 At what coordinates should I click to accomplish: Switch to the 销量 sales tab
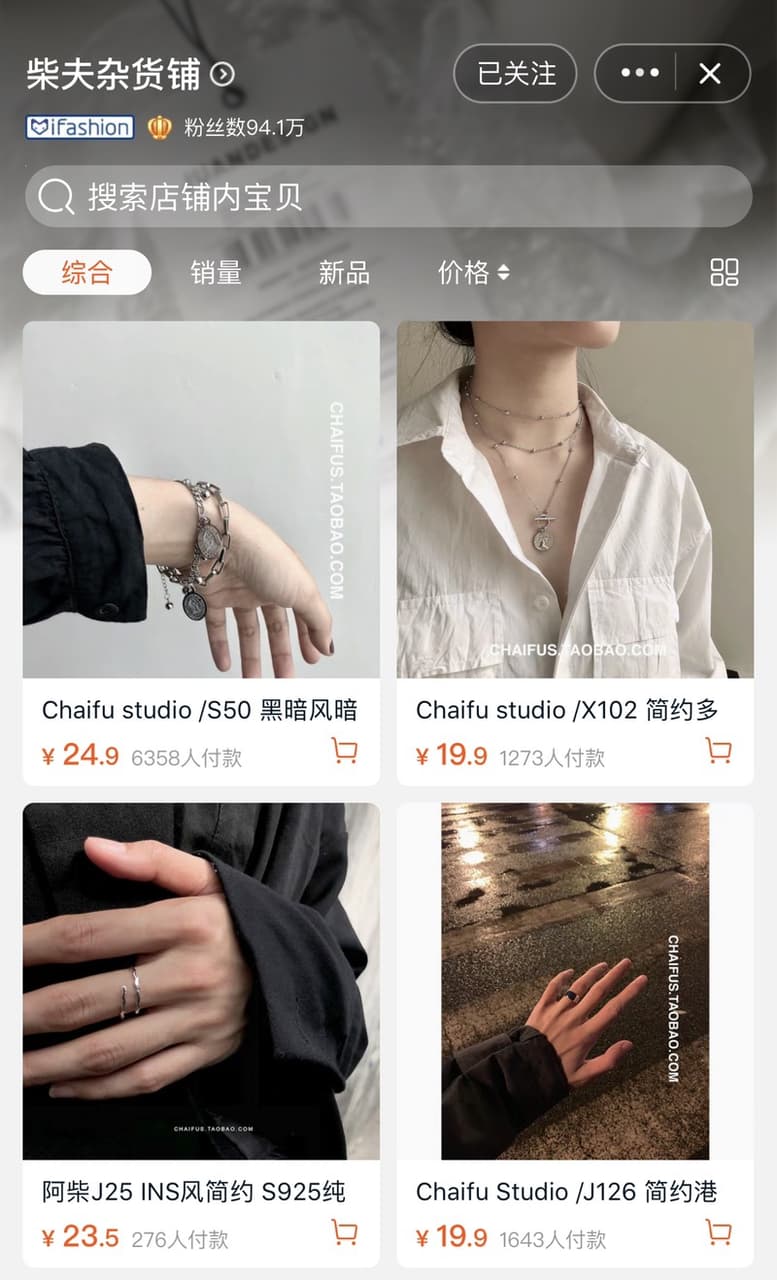pos(216,272)
